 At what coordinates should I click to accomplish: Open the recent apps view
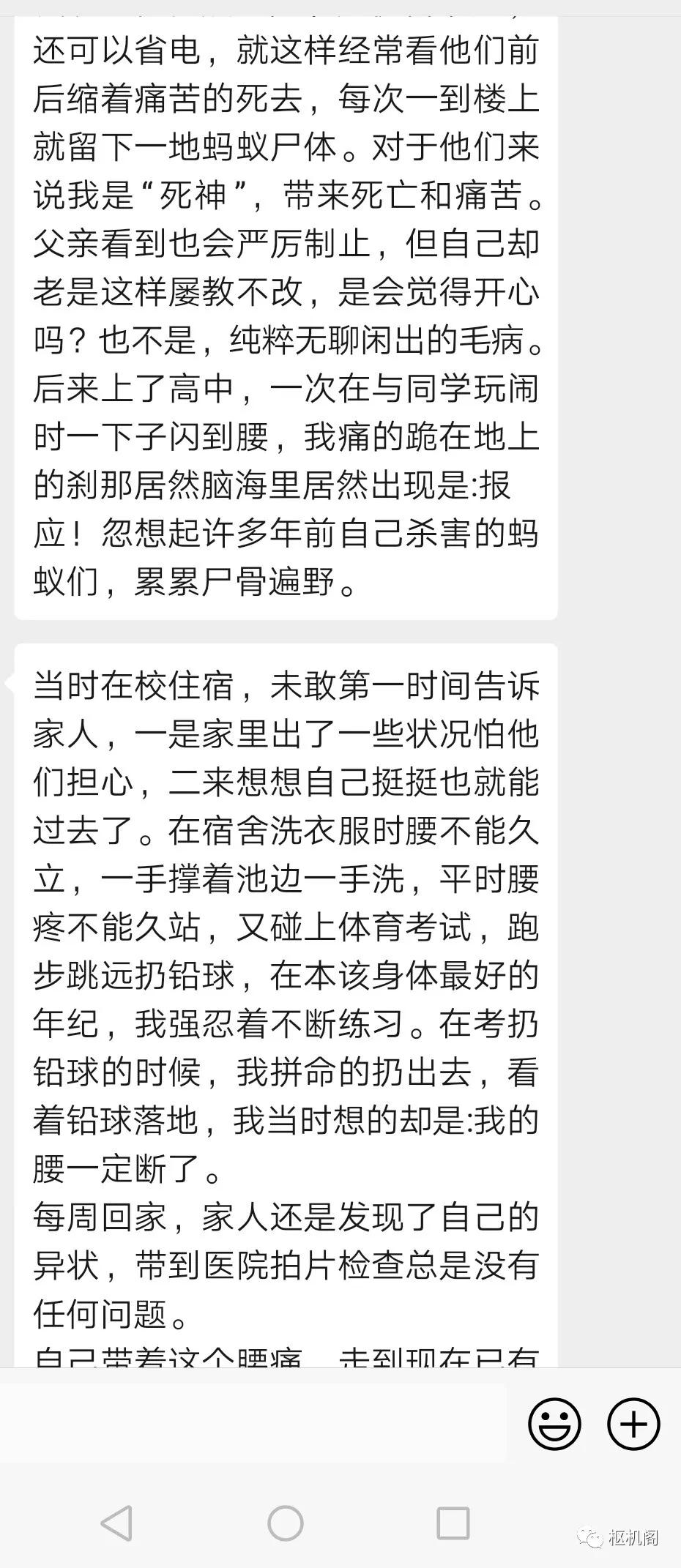[x=453, y=1523]
